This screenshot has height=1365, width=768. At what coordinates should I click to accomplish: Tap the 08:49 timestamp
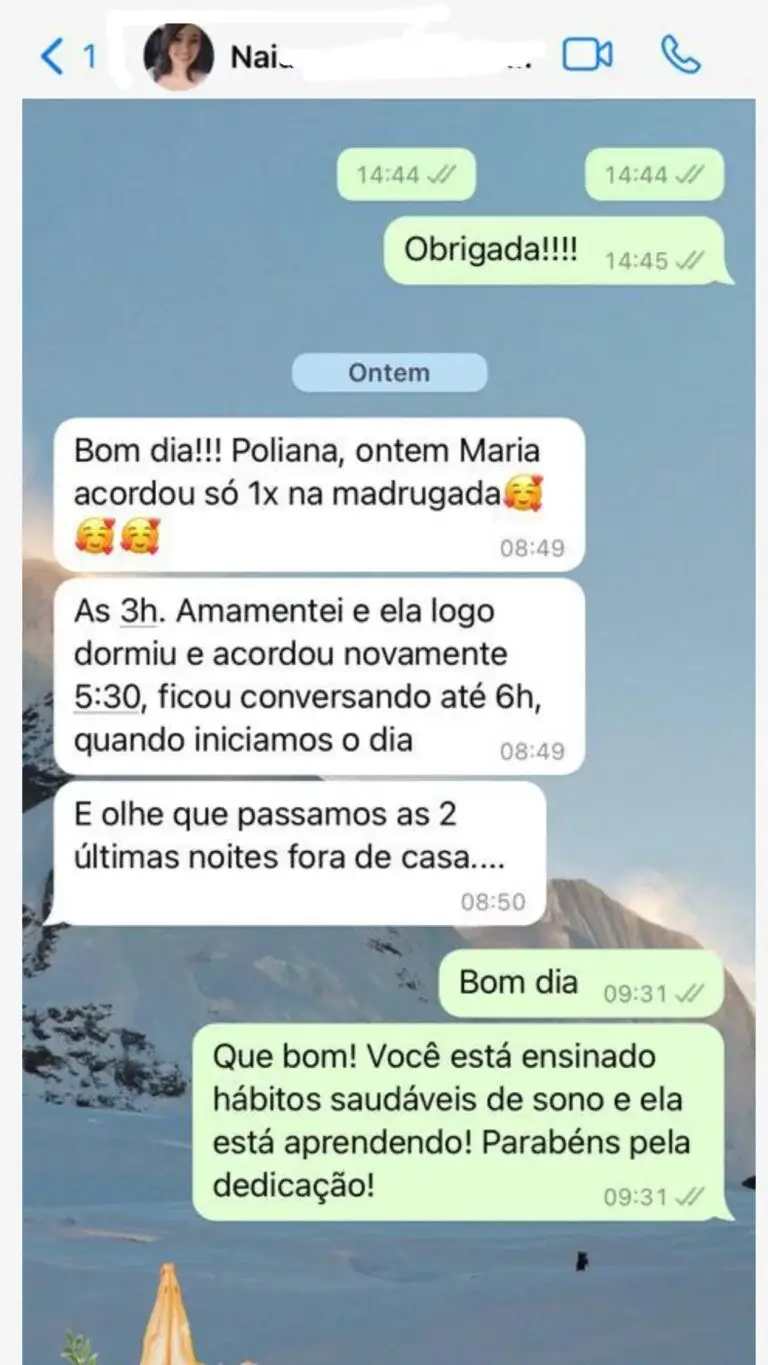(x=533, y=548)
